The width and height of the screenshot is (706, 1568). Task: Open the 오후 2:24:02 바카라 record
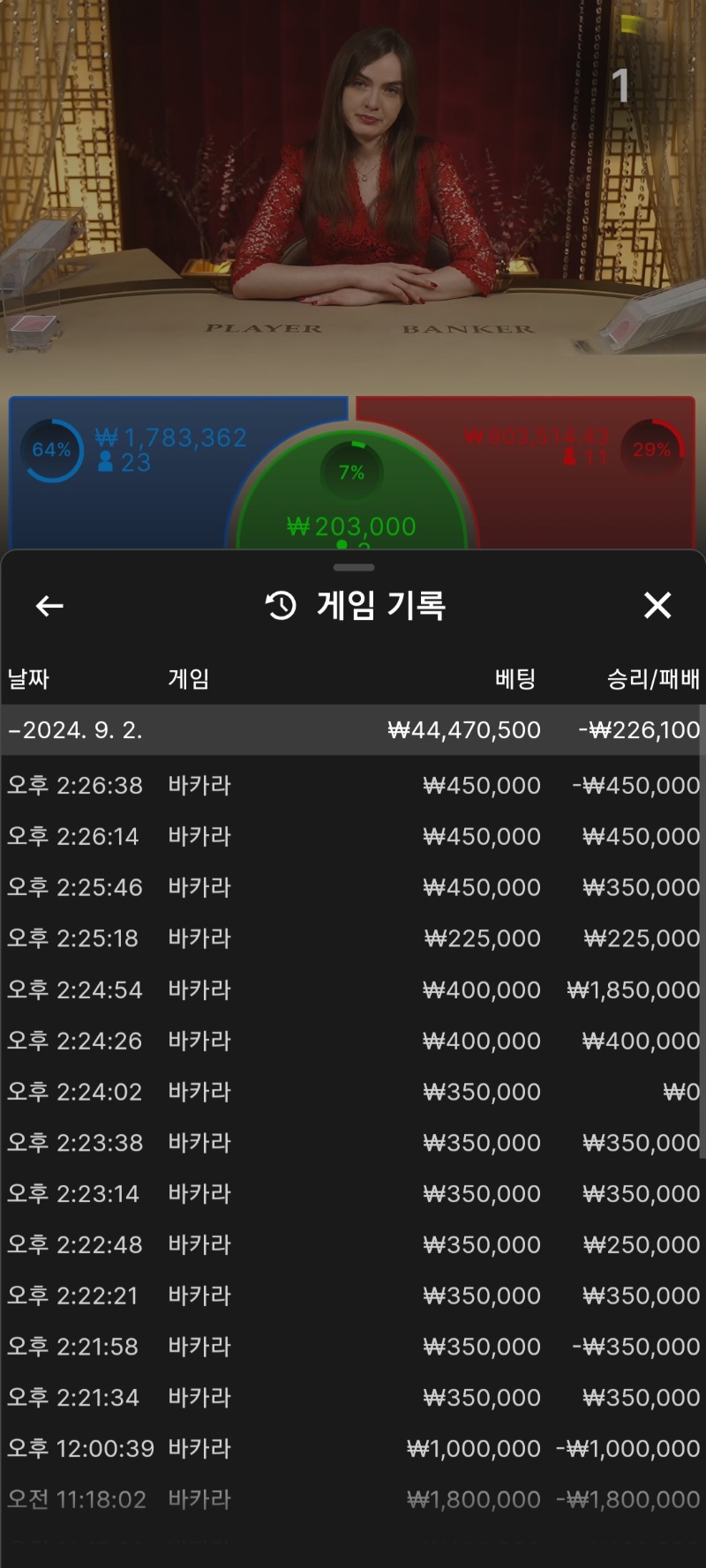click(351, 1092)
